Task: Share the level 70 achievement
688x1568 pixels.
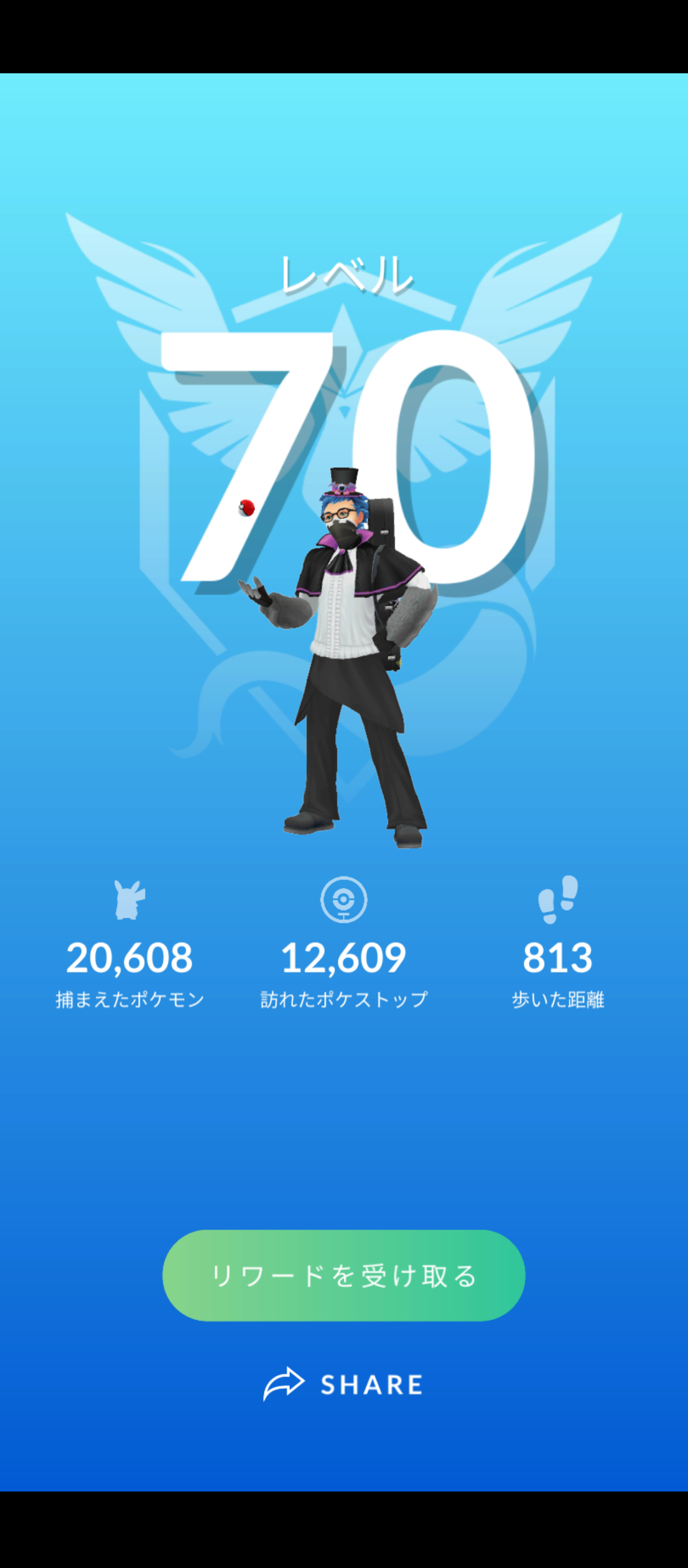Action: point(344,1384)
